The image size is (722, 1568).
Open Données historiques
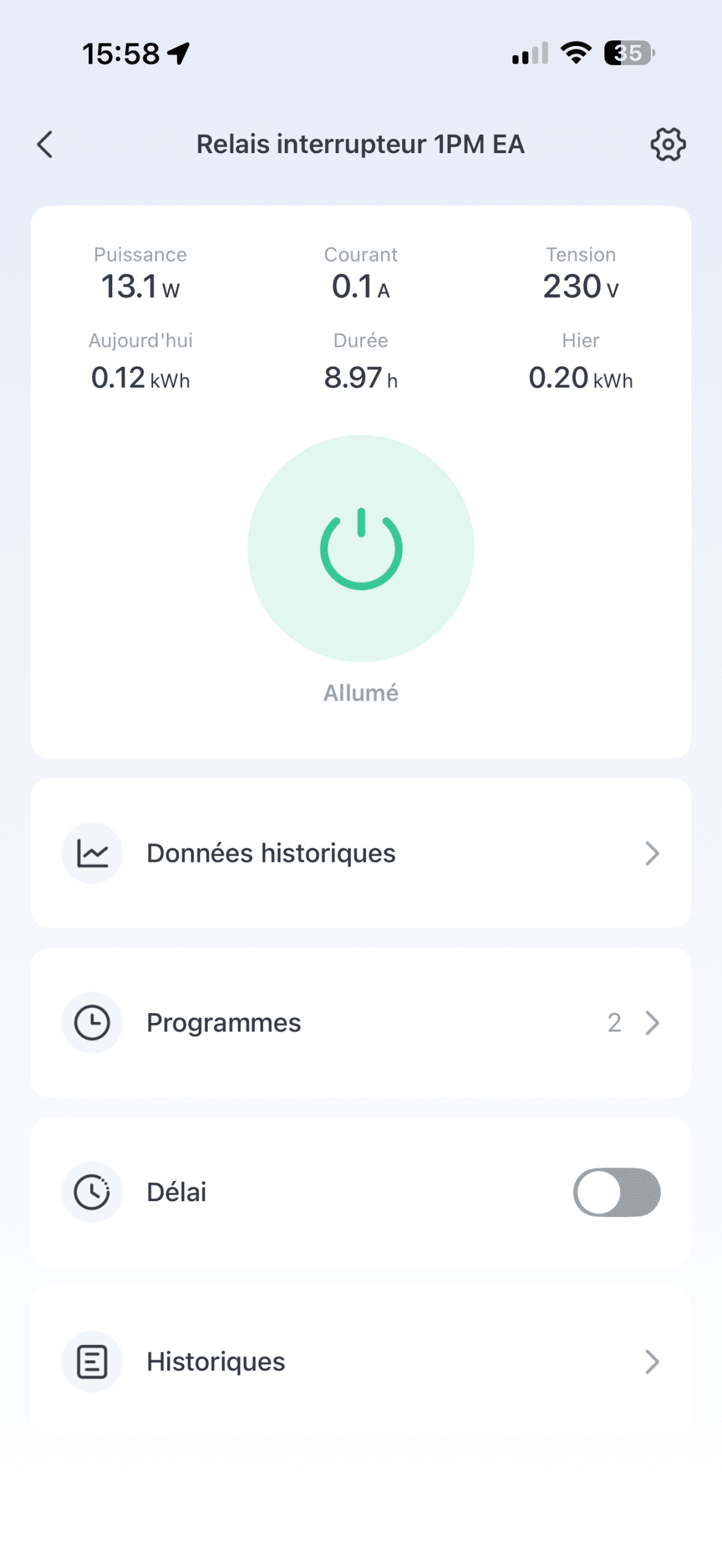coord(360,853)
